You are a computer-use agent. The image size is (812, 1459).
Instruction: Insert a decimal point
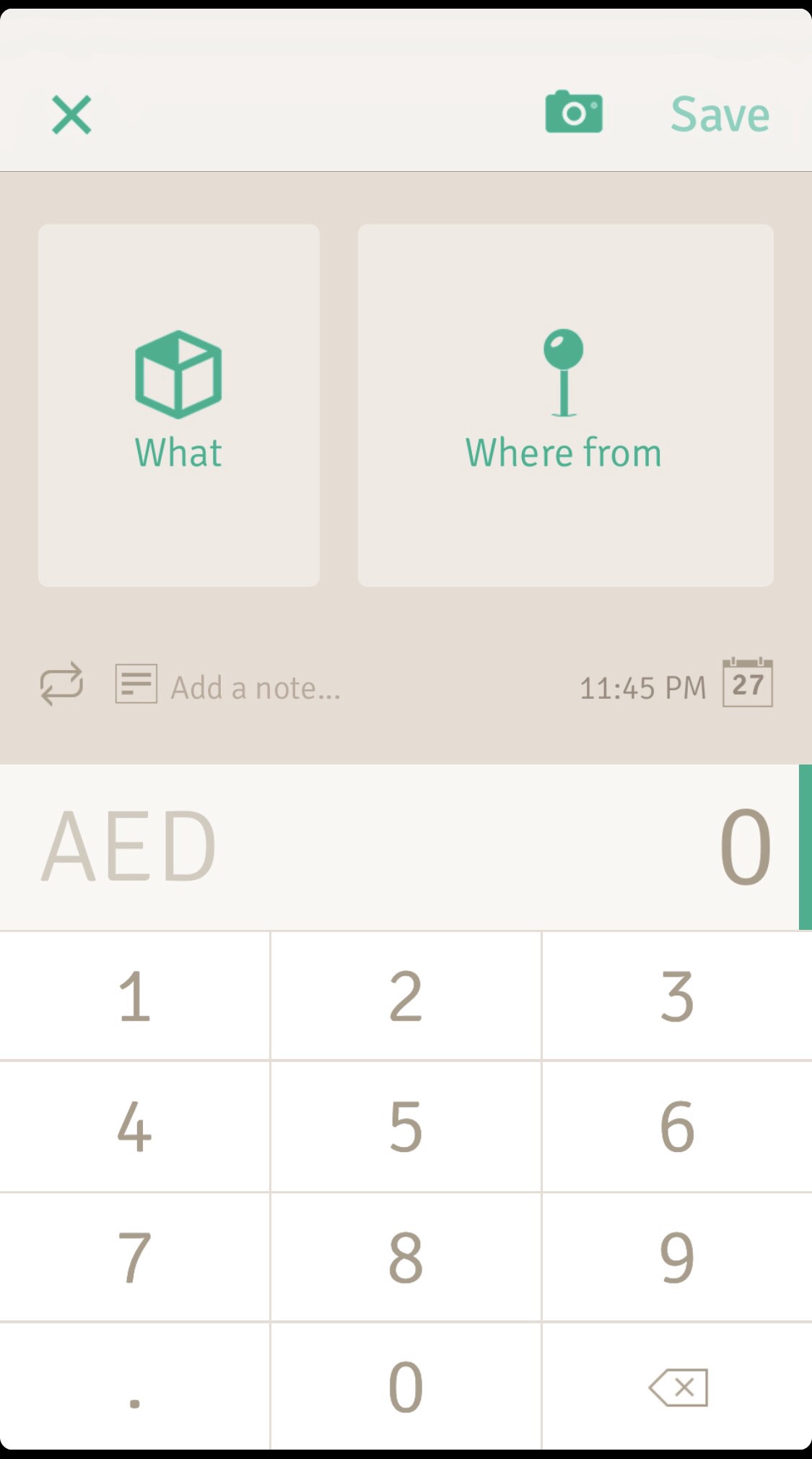click(135, 1387)
